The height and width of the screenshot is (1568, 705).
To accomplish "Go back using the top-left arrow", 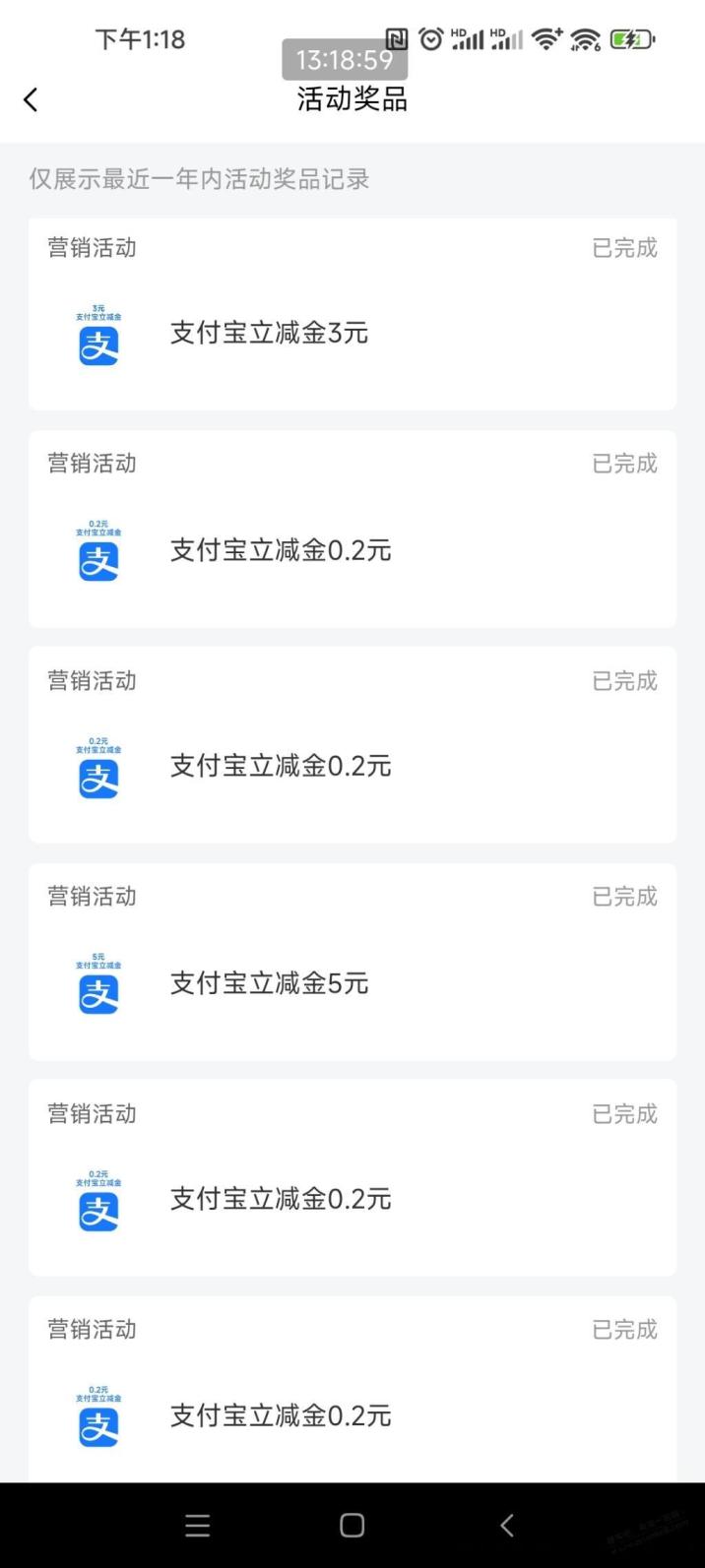I will [x=31, y=99].
